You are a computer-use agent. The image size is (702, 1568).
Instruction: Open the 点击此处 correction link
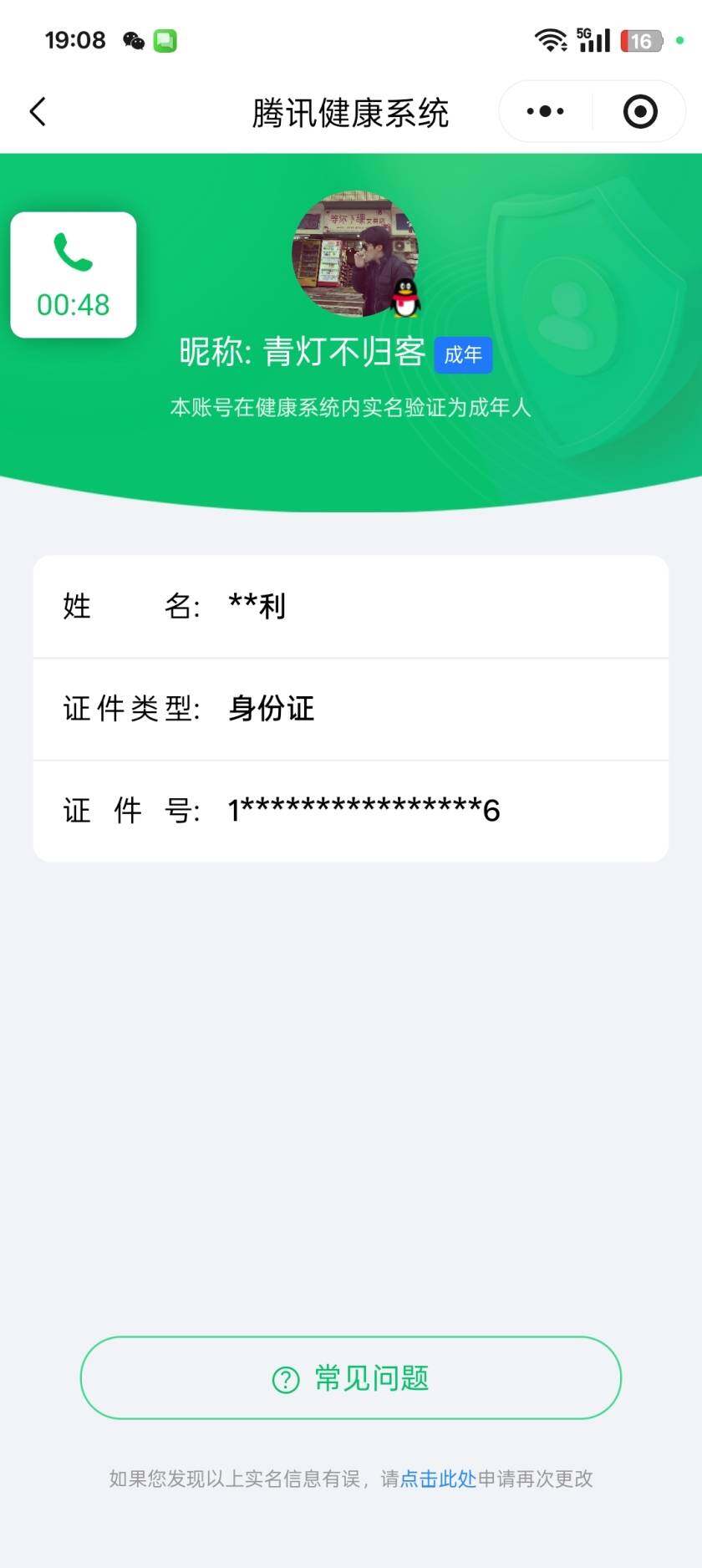(x=436, y=1479)
